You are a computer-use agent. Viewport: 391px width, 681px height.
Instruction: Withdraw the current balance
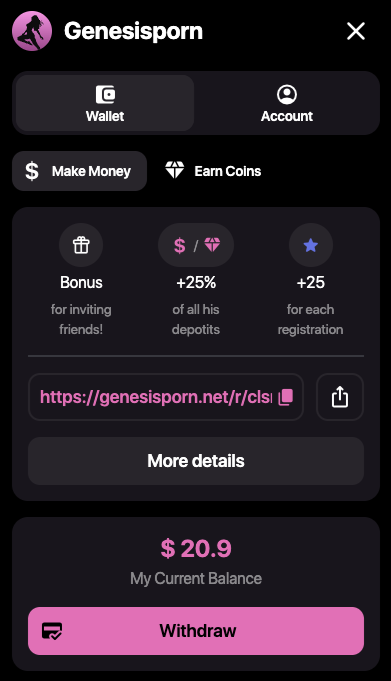(x=196, y=631)
